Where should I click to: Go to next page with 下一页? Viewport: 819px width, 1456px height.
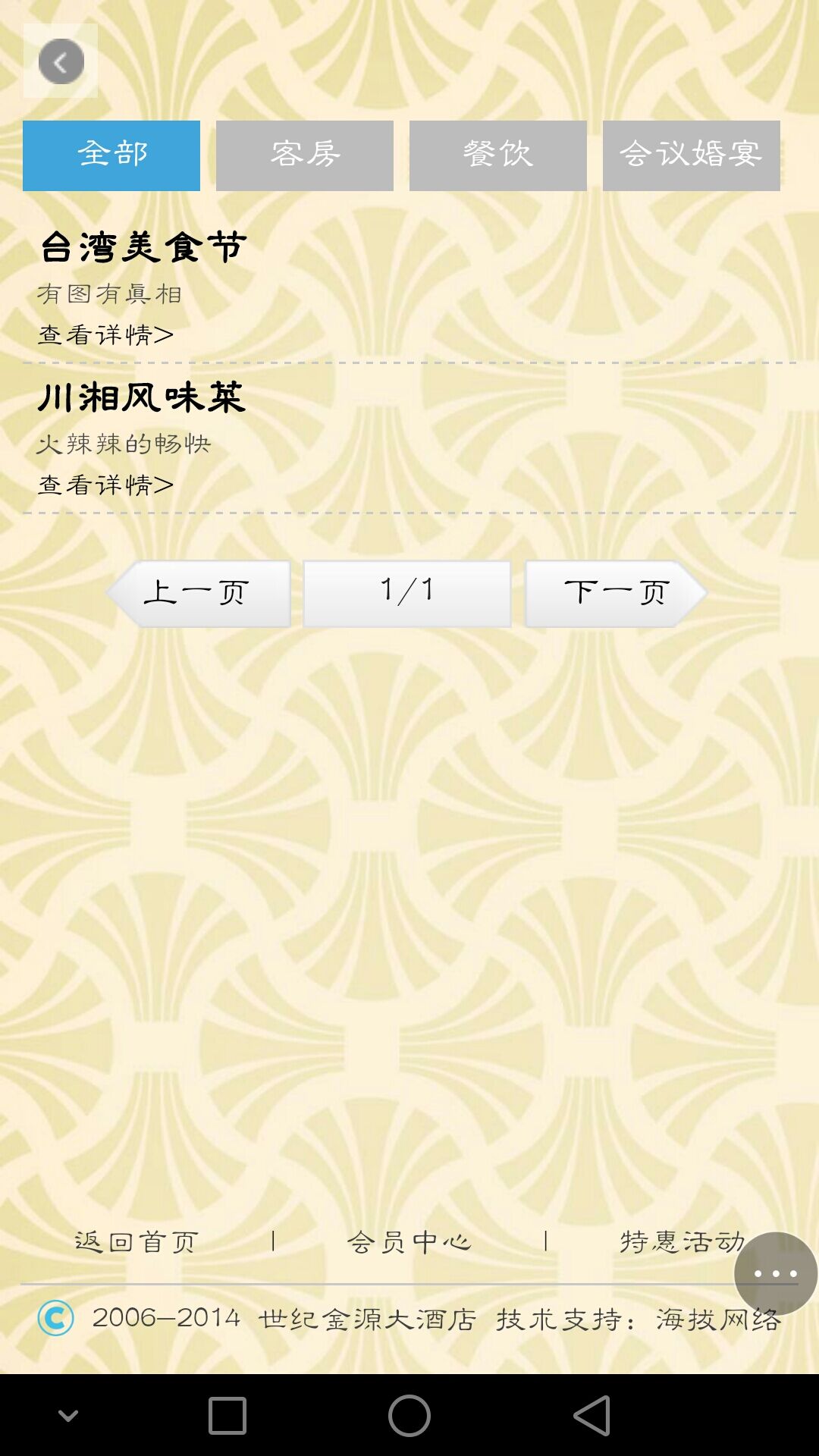pyautogui.click(x=615, y=593)
